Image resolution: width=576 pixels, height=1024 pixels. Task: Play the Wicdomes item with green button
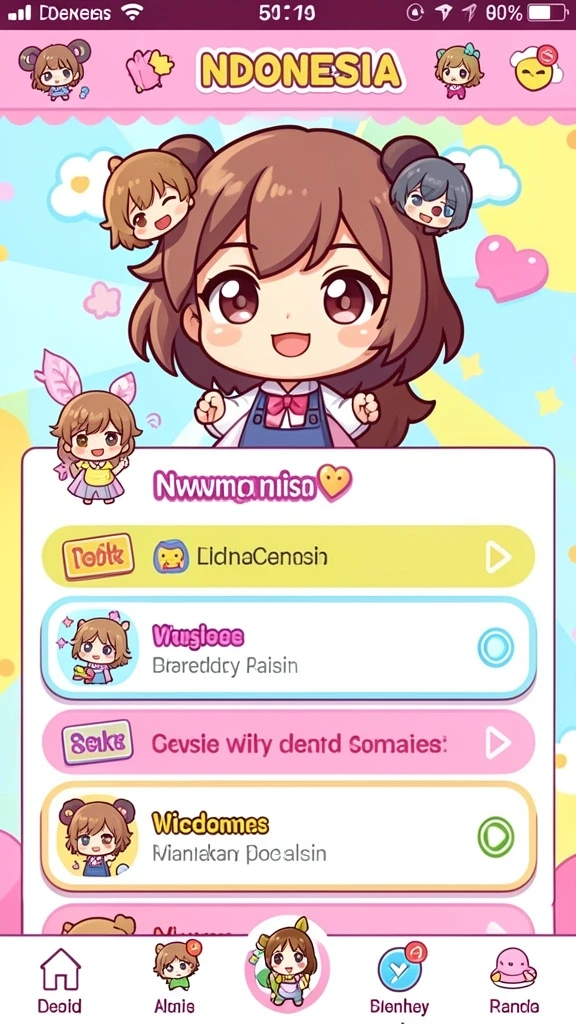tap(496, 837)
